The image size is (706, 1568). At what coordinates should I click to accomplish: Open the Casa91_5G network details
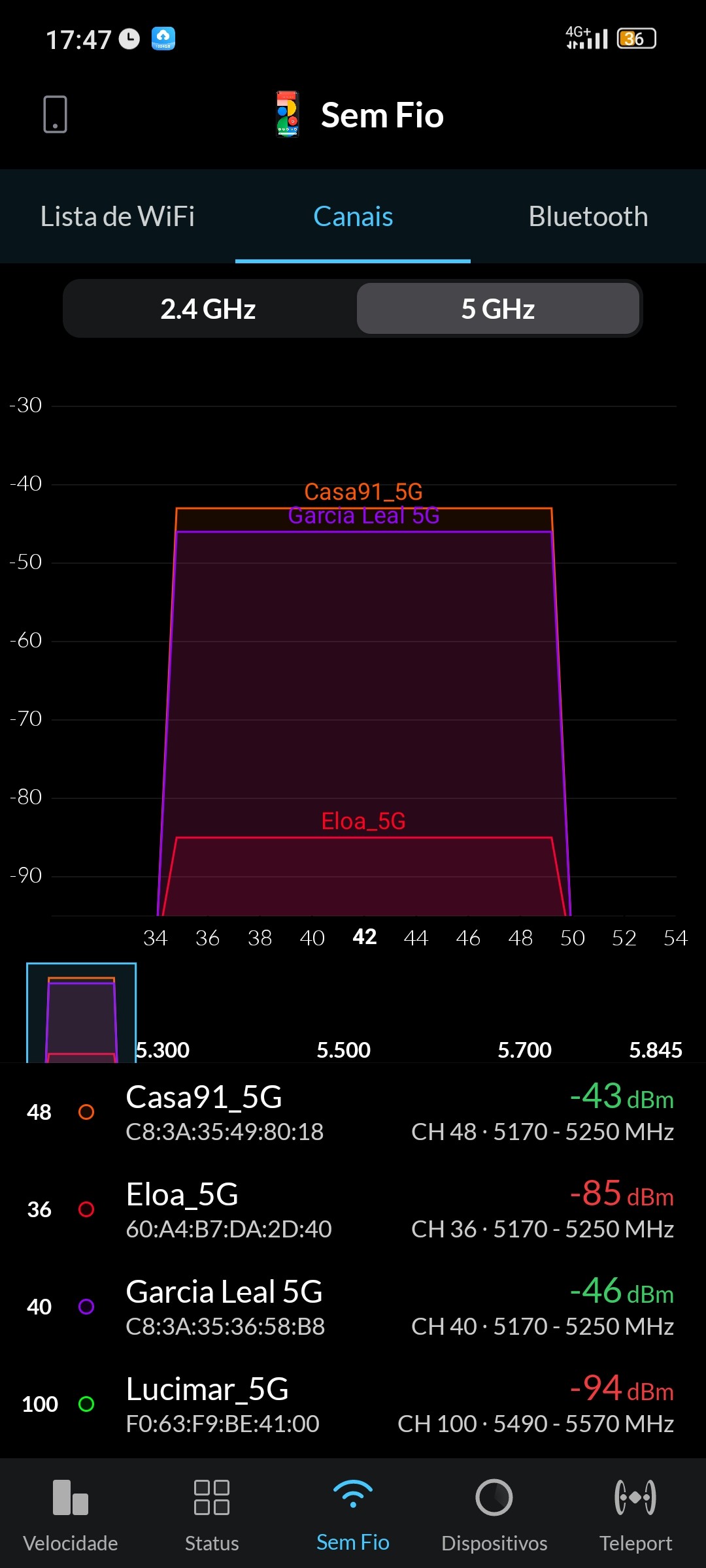coord(353,1112)
